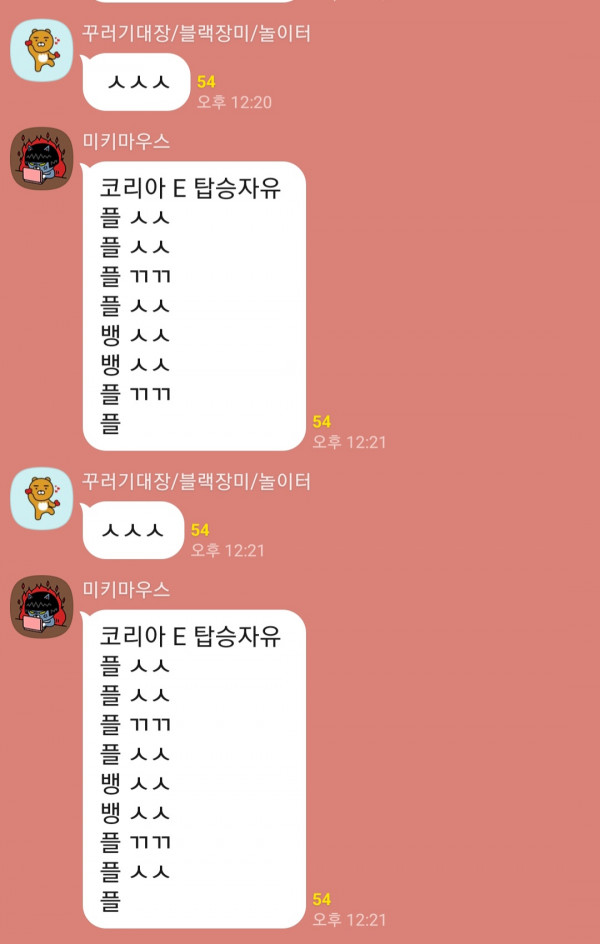
Task: Open 꾸러기대장 profile picture beside the 12:21 message
Action: click(x=41, y=499)
